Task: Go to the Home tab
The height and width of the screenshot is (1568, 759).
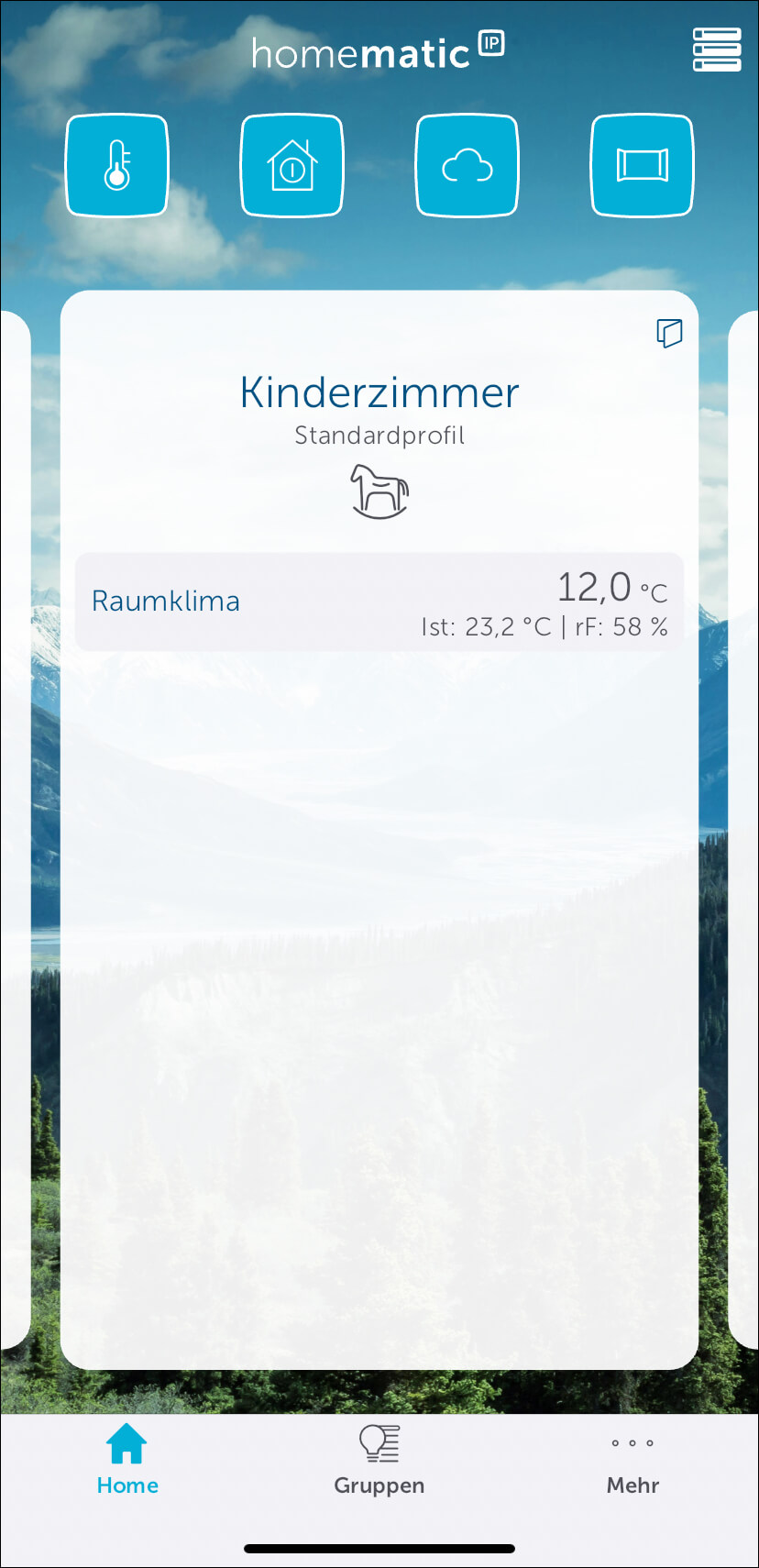Action: tap(127, 1459)
